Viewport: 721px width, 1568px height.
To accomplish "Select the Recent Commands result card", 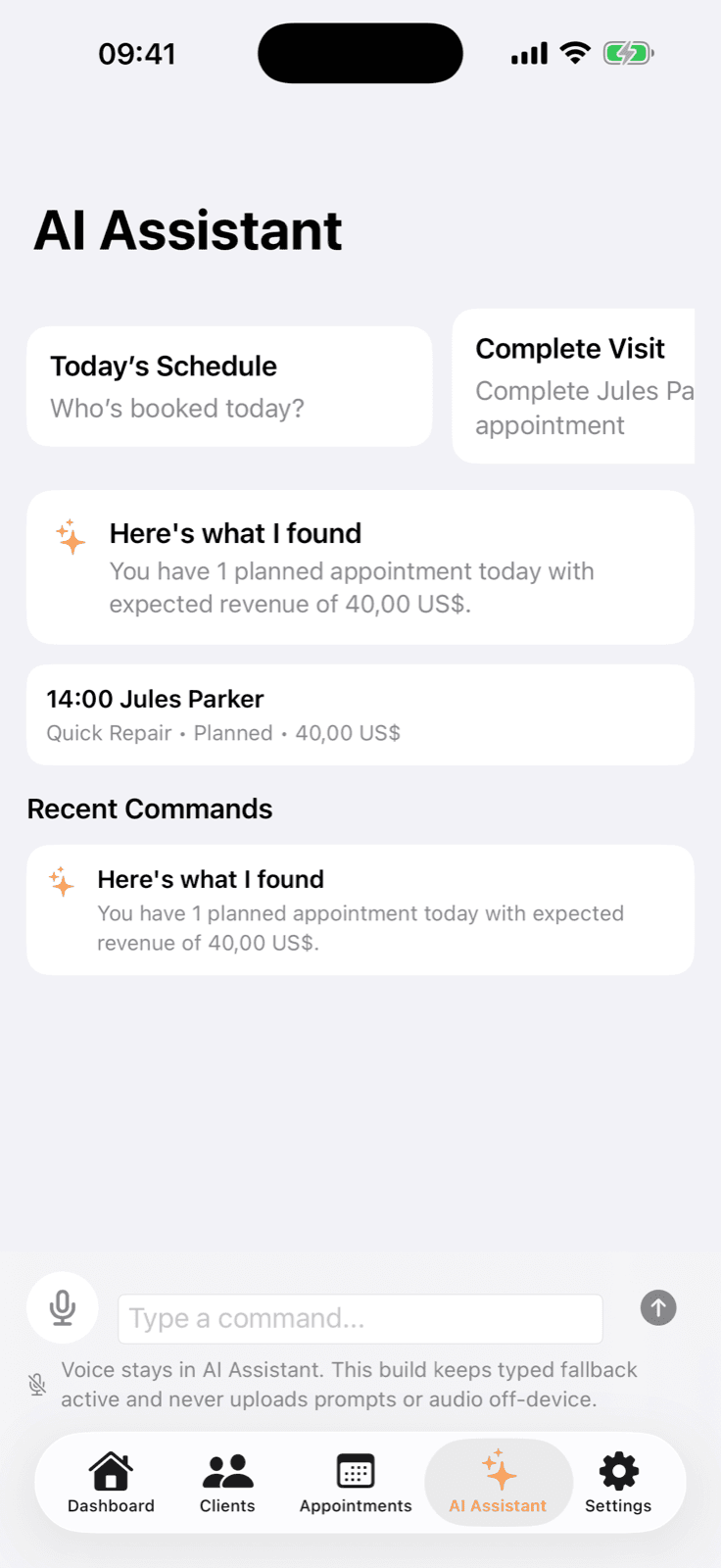I will coord(360,909).
